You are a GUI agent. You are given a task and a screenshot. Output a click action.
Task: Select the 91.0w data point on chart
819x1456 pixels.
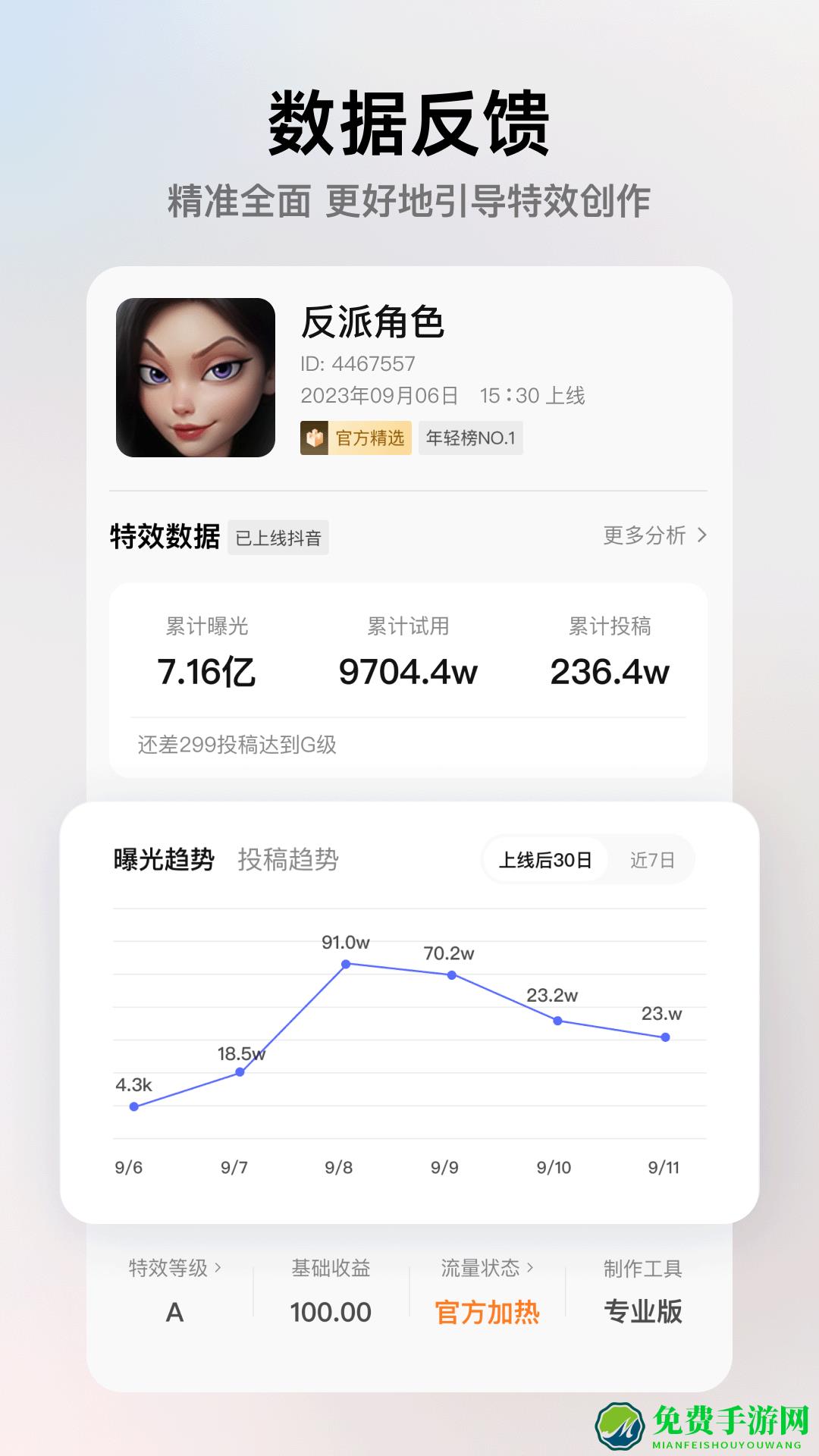coord(347,963)
